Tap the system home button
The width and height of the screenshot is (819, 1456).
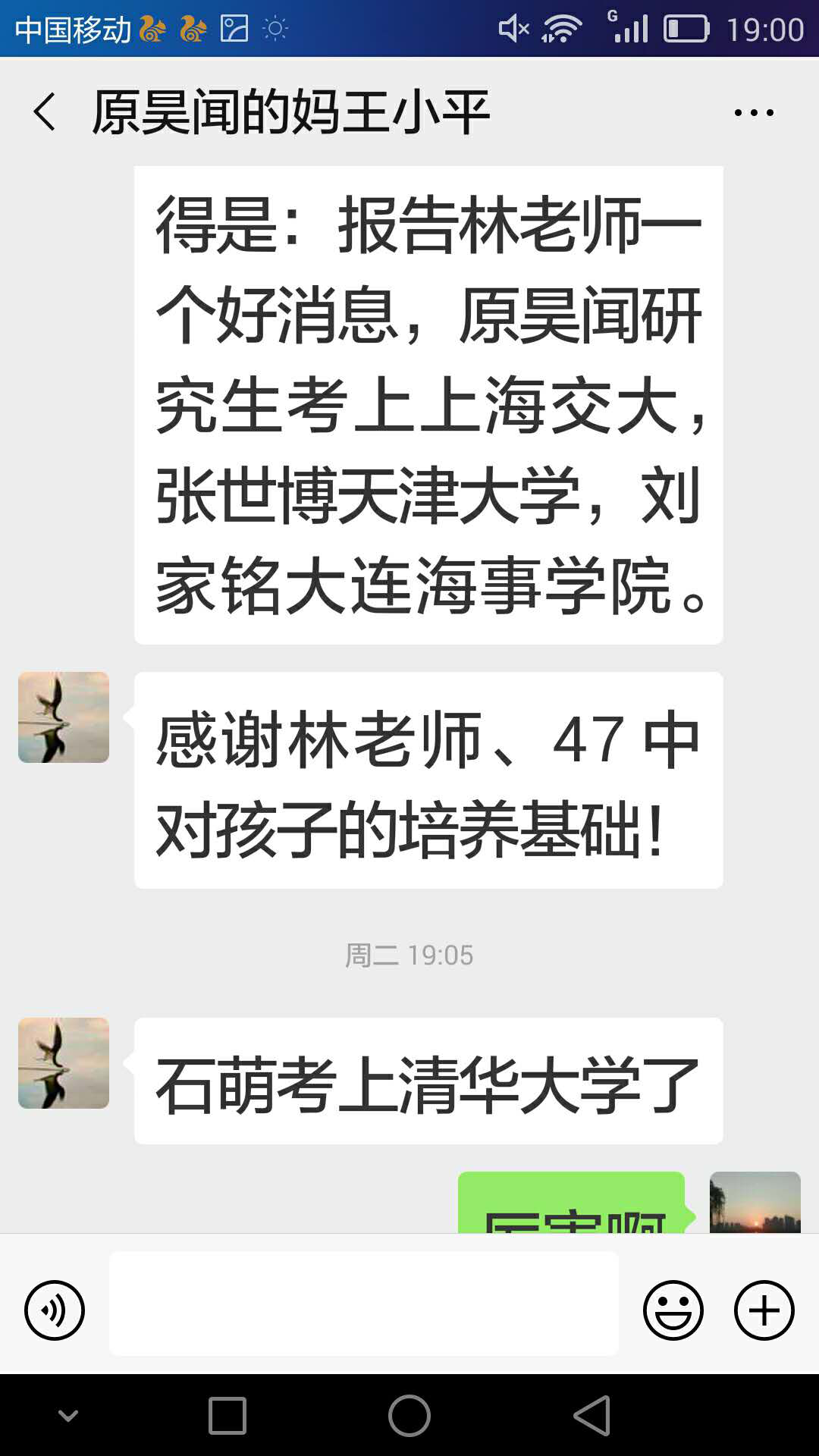click(x=409, y=1416)
